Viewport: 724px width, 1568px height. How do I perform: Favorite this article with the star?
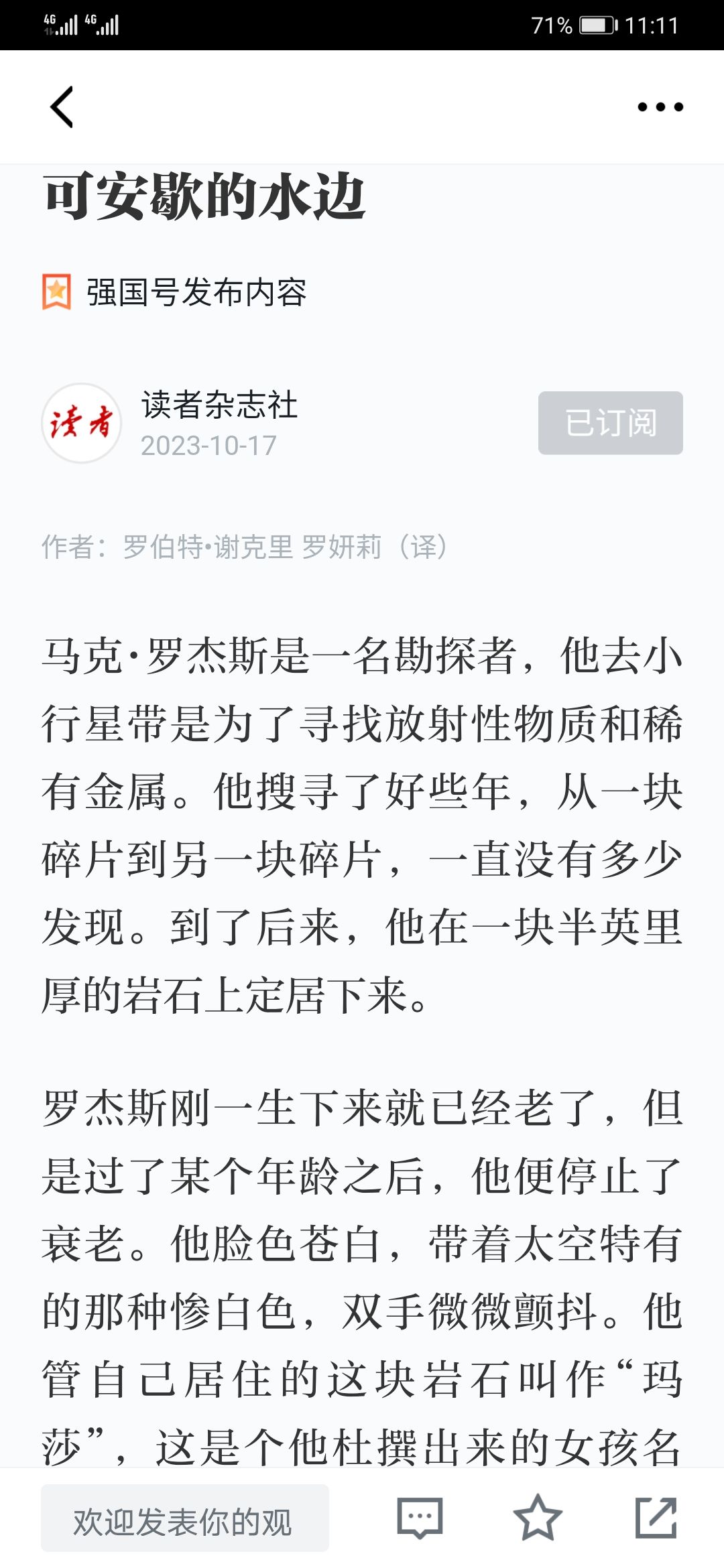(x=538, y=1517)
